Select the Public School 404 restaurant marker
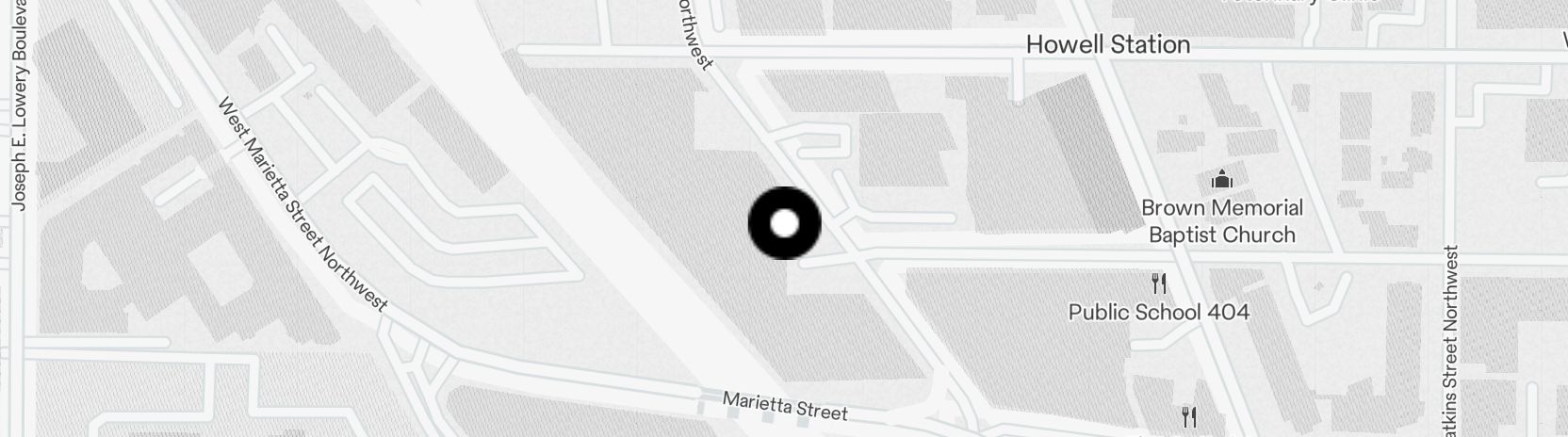Screen dimensions: 1568x437 pos(1159,283)
